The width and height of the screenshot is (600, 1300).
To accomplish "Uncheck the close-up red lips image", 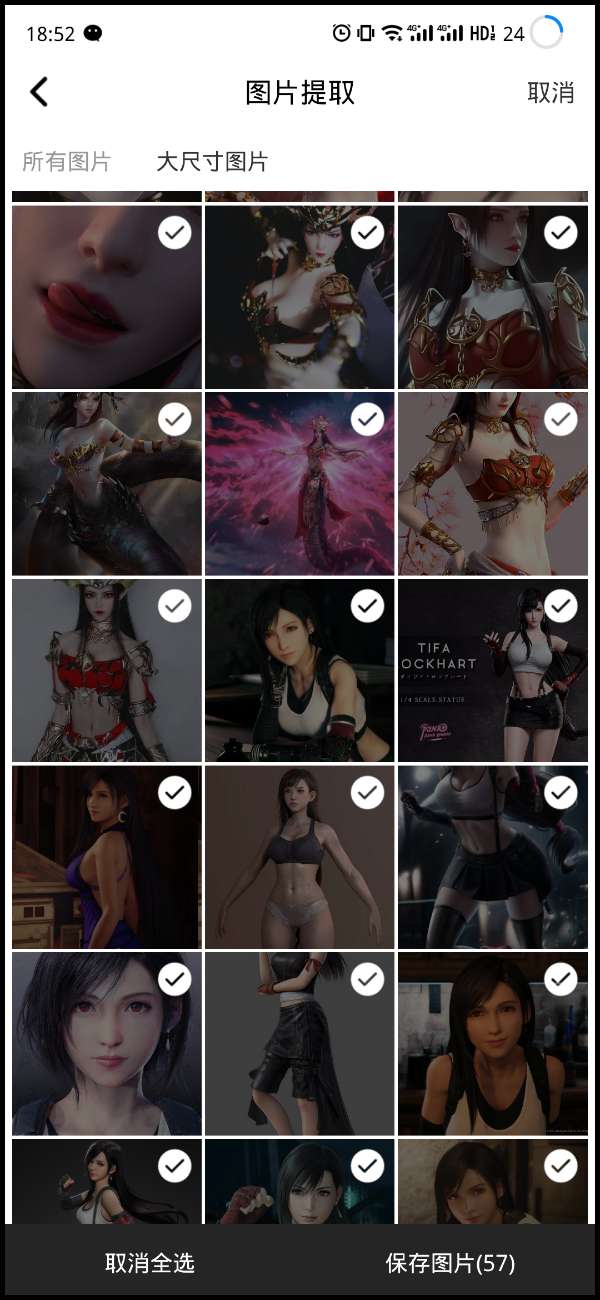I will [x=175, y=233].
